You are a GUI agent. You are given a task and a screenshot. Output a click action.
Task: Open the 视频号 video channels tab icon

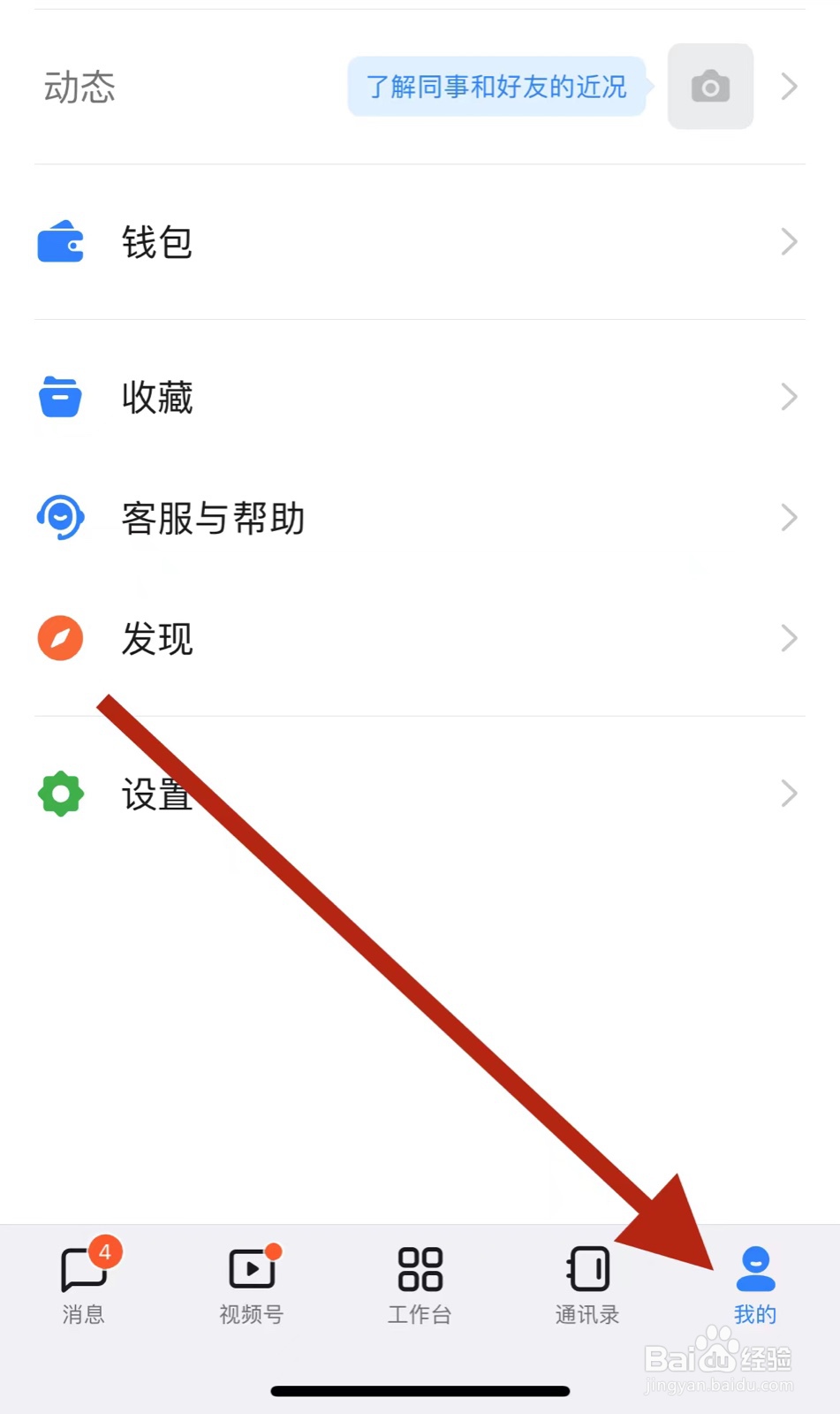point(251,1268)
